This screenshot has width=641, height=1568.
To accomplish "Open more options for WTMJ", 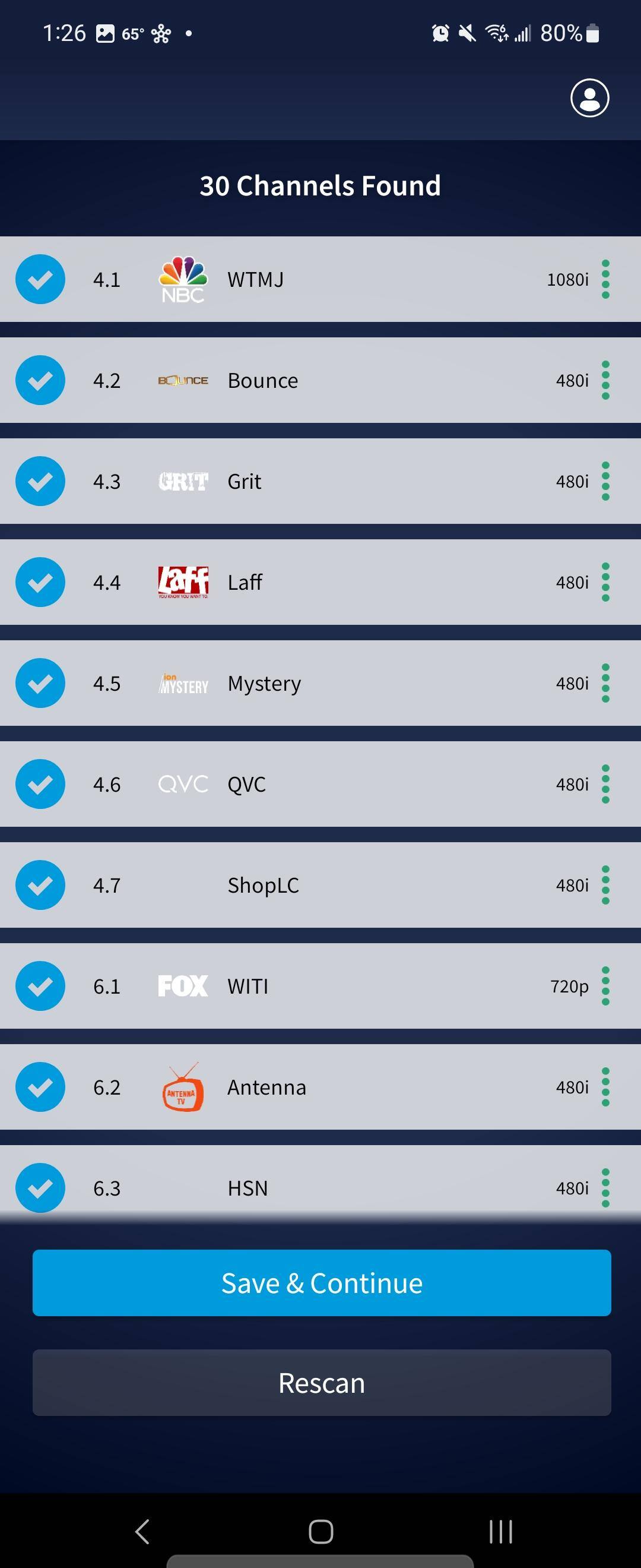I will 605,279.
